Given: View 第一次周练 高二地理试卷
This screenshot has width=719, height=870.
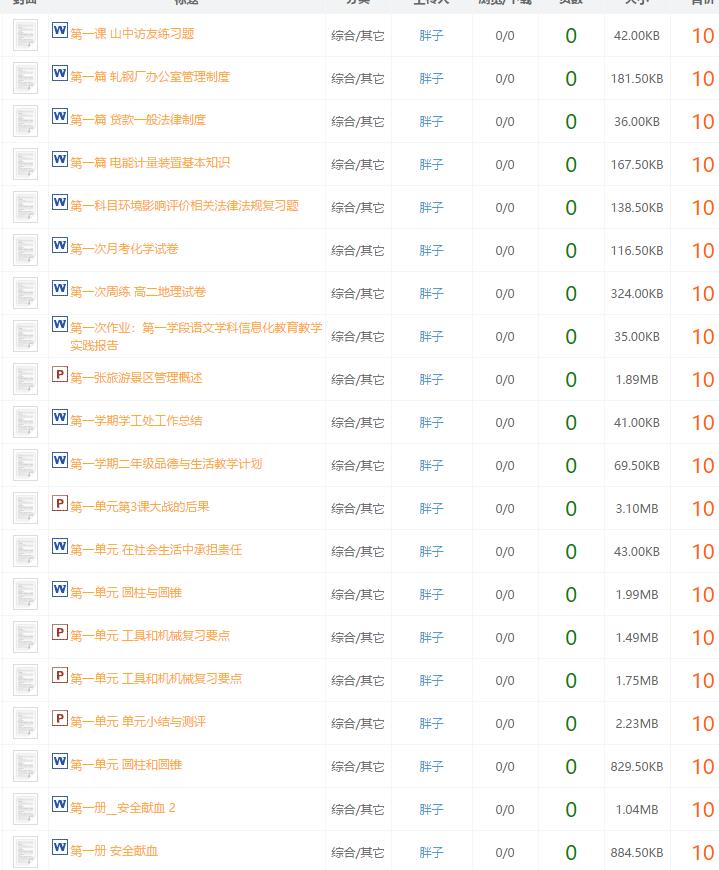Looking at the screenshot, I should point(138,292).
